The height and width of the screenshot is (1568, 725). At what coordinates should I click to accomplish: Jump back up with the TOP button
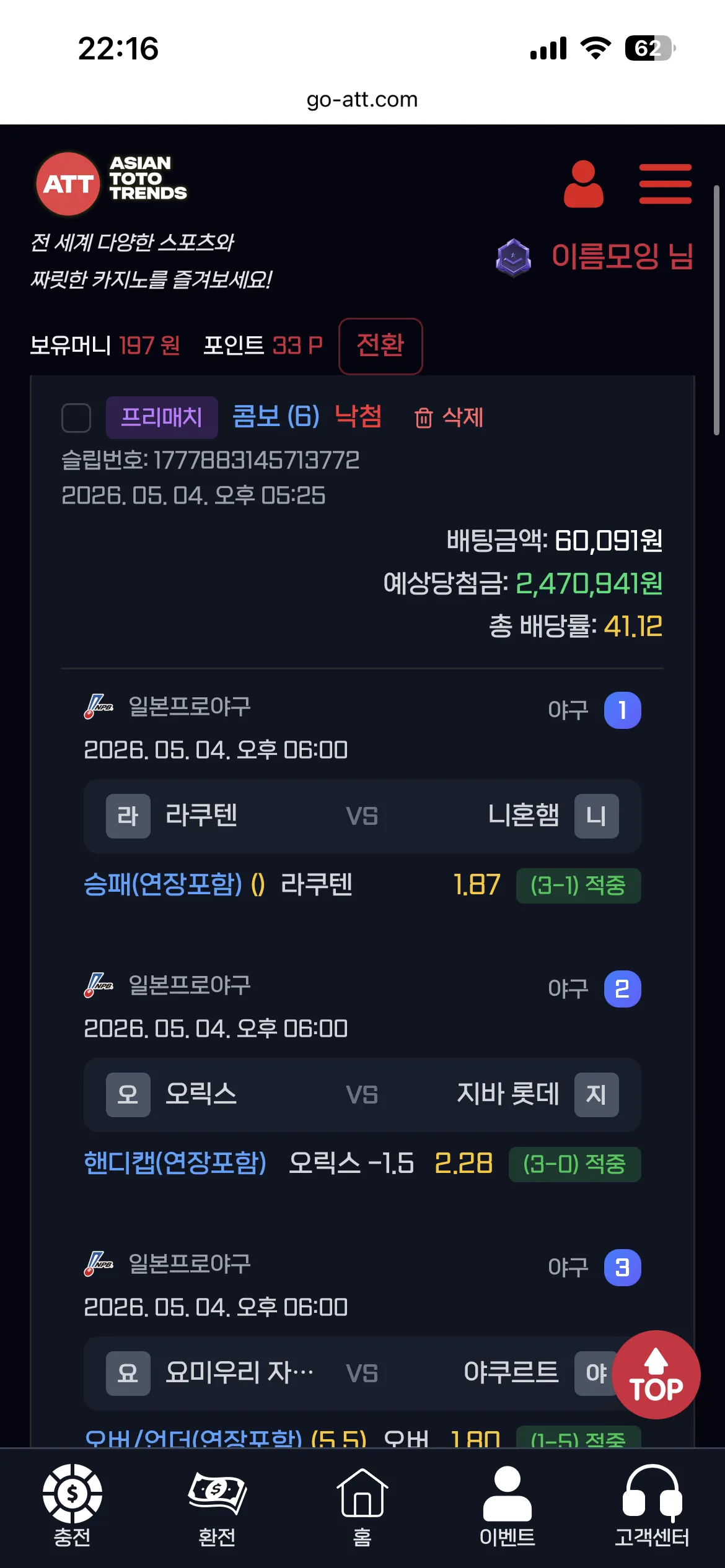tap(656, 1375)
